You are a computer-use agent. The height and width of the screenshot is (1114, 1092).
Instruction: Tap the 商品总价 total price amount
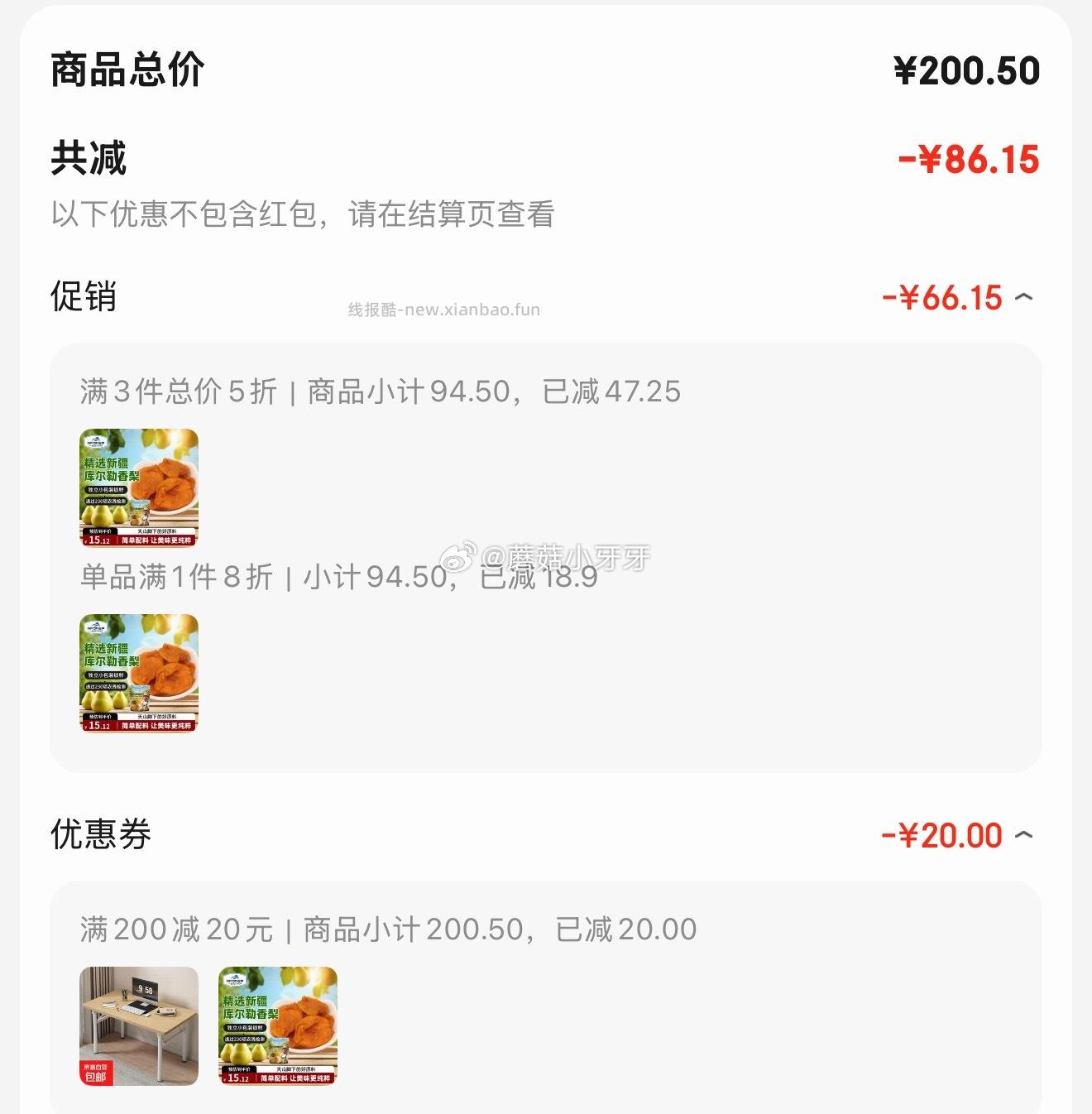click(966, 71)
